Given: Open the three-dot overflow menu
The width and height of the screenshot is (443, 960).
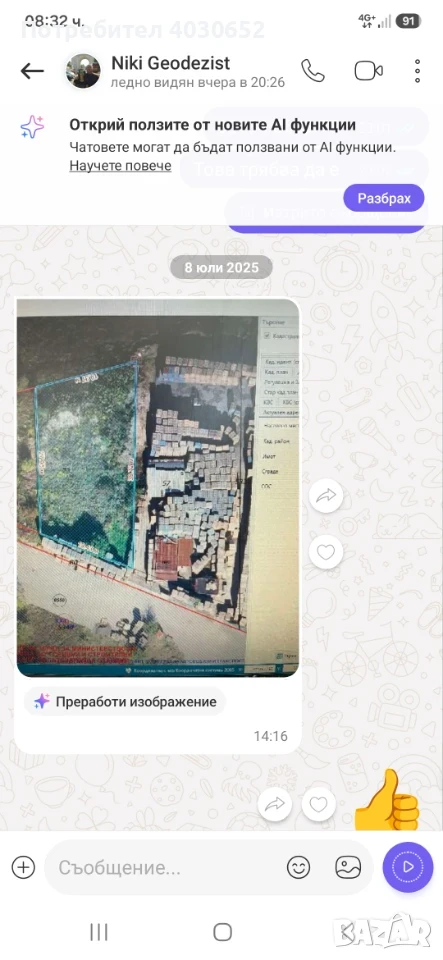Looking at the screenshot, I should [417, 71].
